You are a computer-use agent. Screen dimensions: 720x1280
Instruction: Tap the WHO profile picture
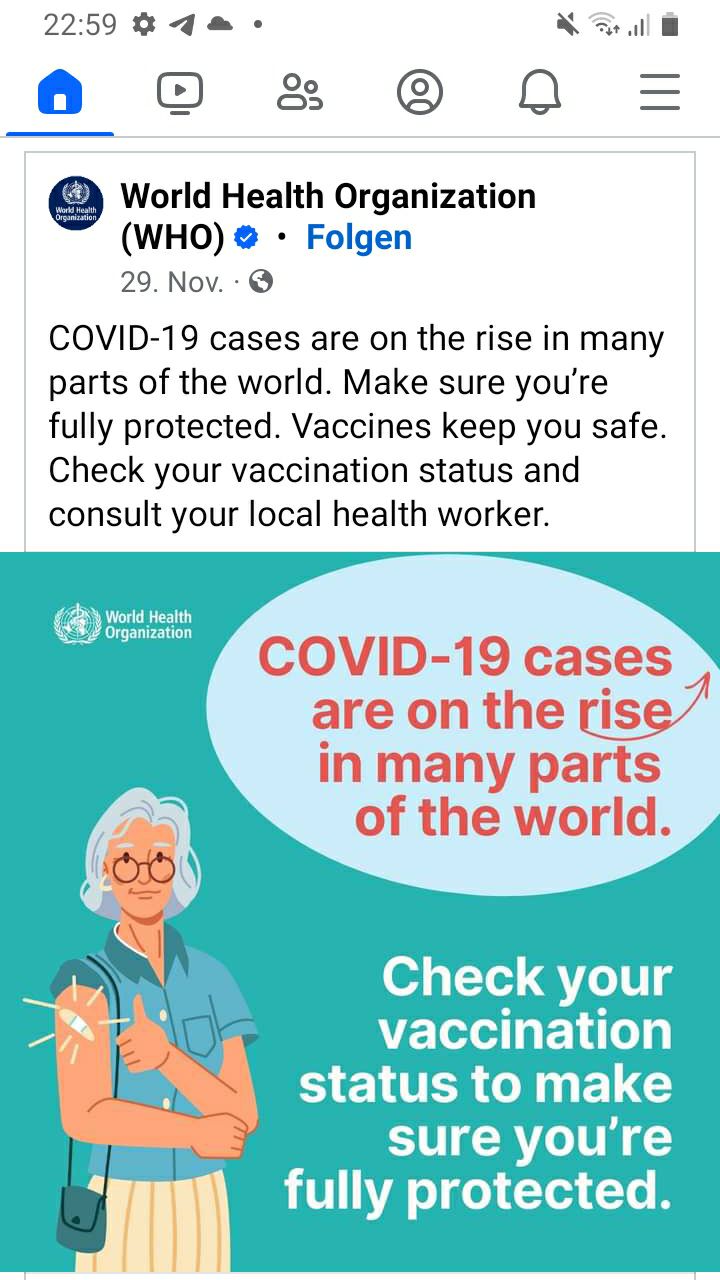click(76, 203)
